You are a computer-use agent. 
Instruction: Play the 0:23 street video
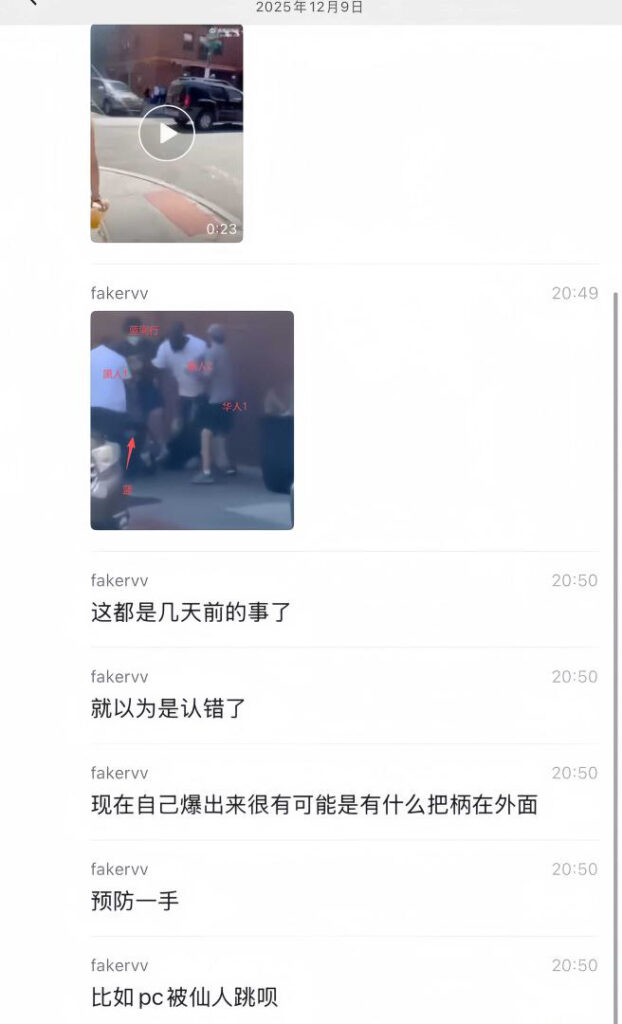coord(166,133)
